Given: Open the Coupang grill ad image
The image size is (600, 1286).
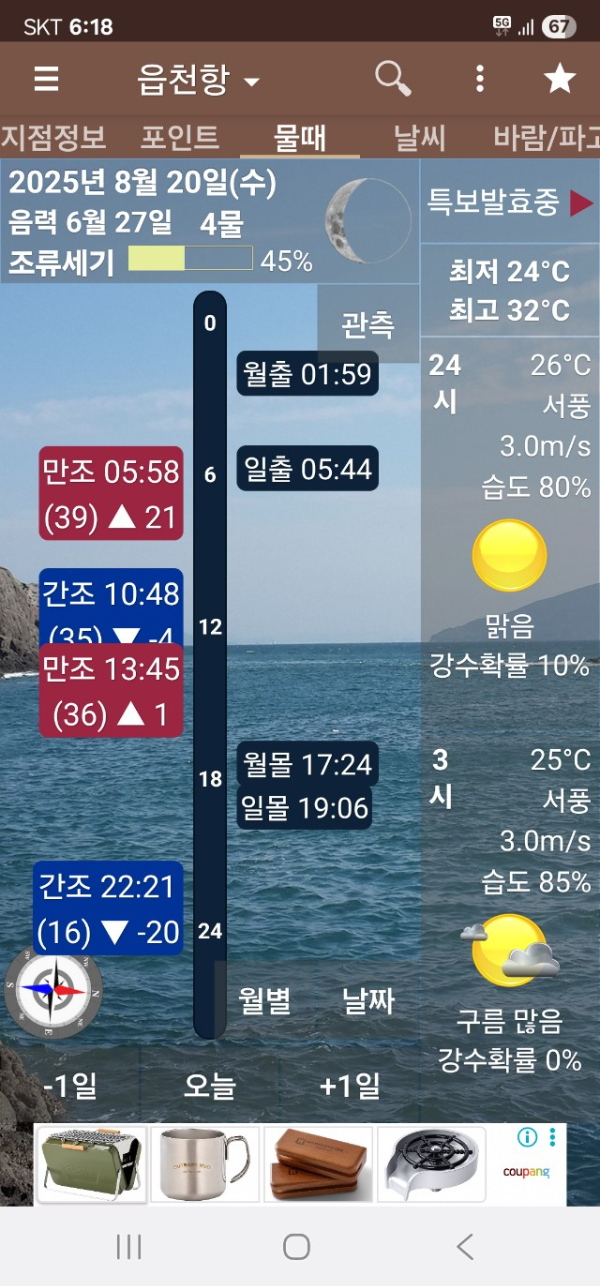Looking at the screenshot, I should point(92,1165).
